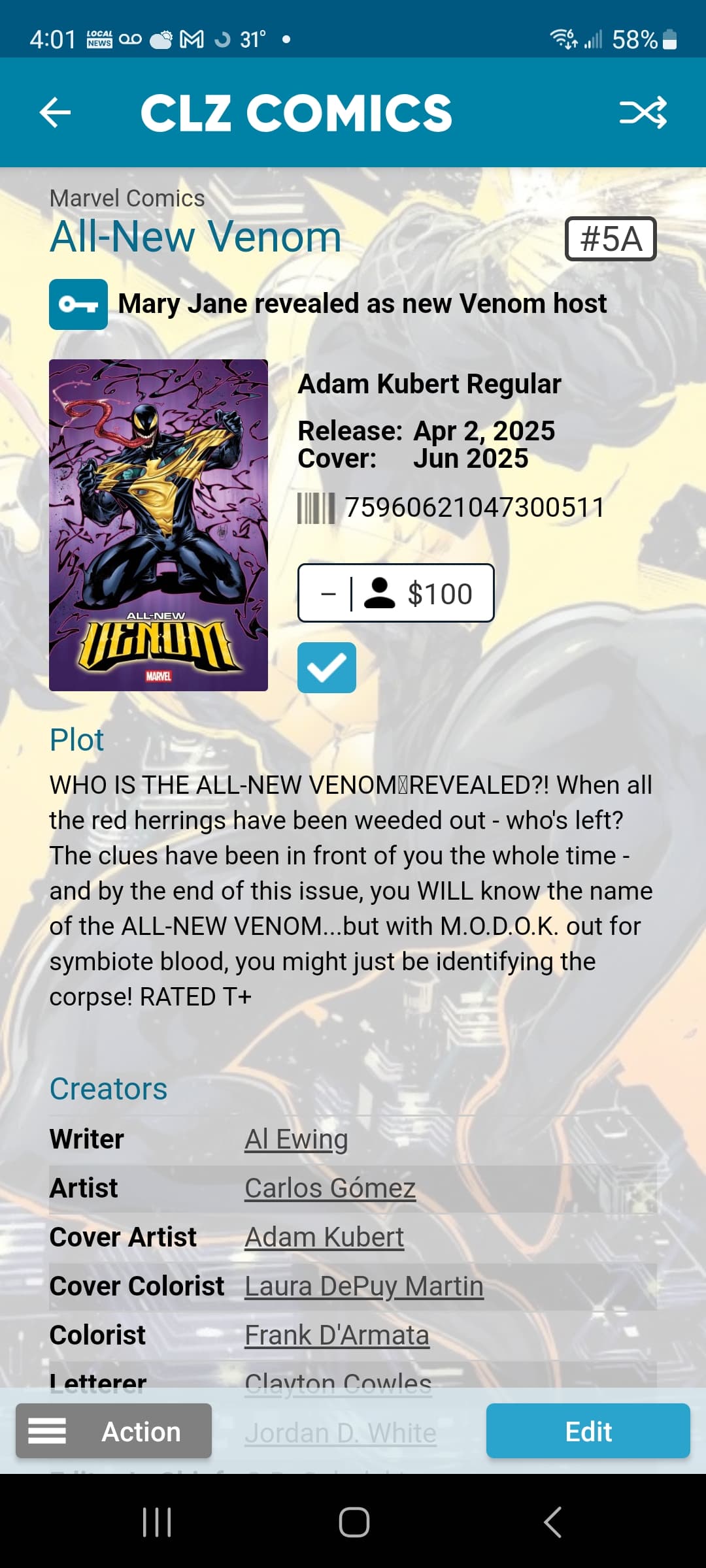
Task: Open the Action menu button
Action: point(114,1431)
